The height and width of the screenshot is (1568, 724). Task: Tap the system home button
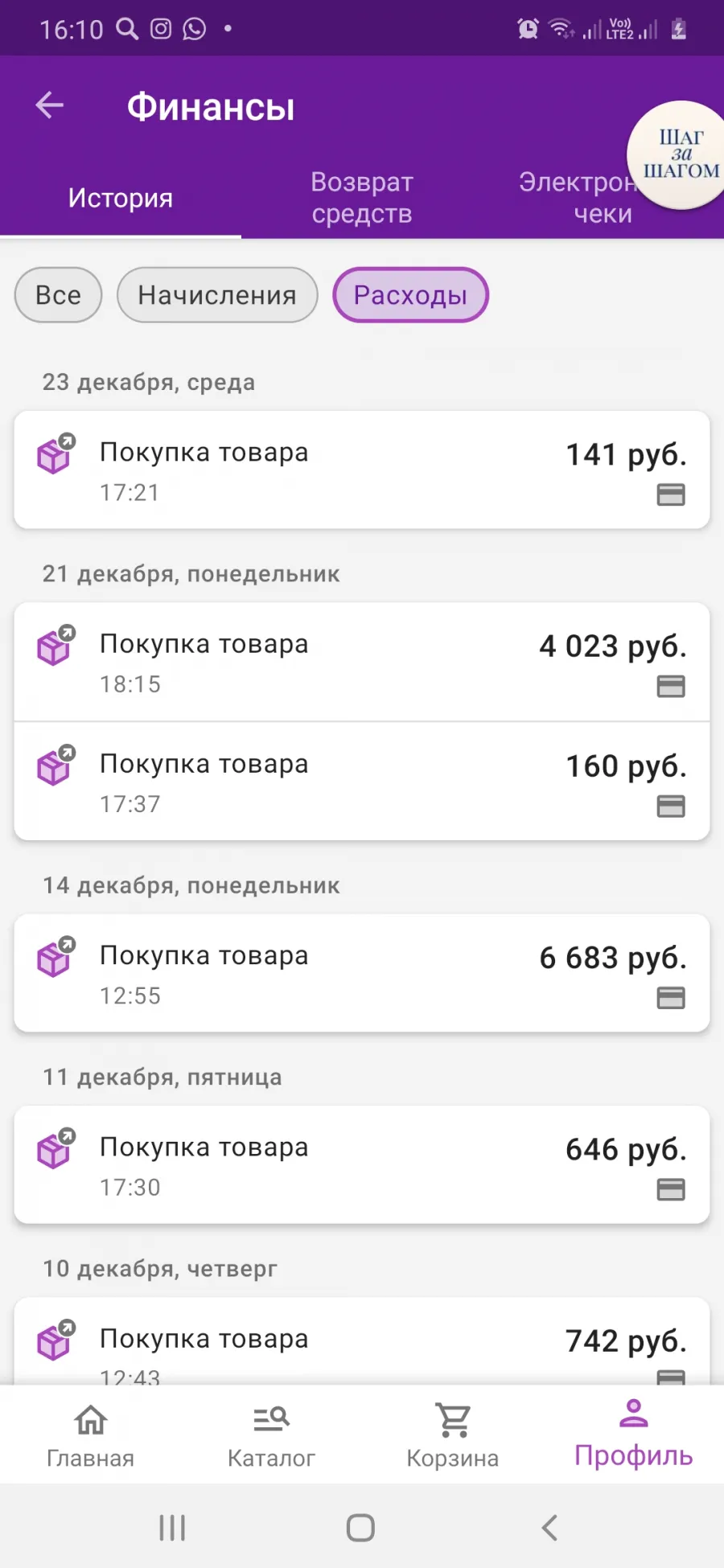click(x=360, y=1528)
